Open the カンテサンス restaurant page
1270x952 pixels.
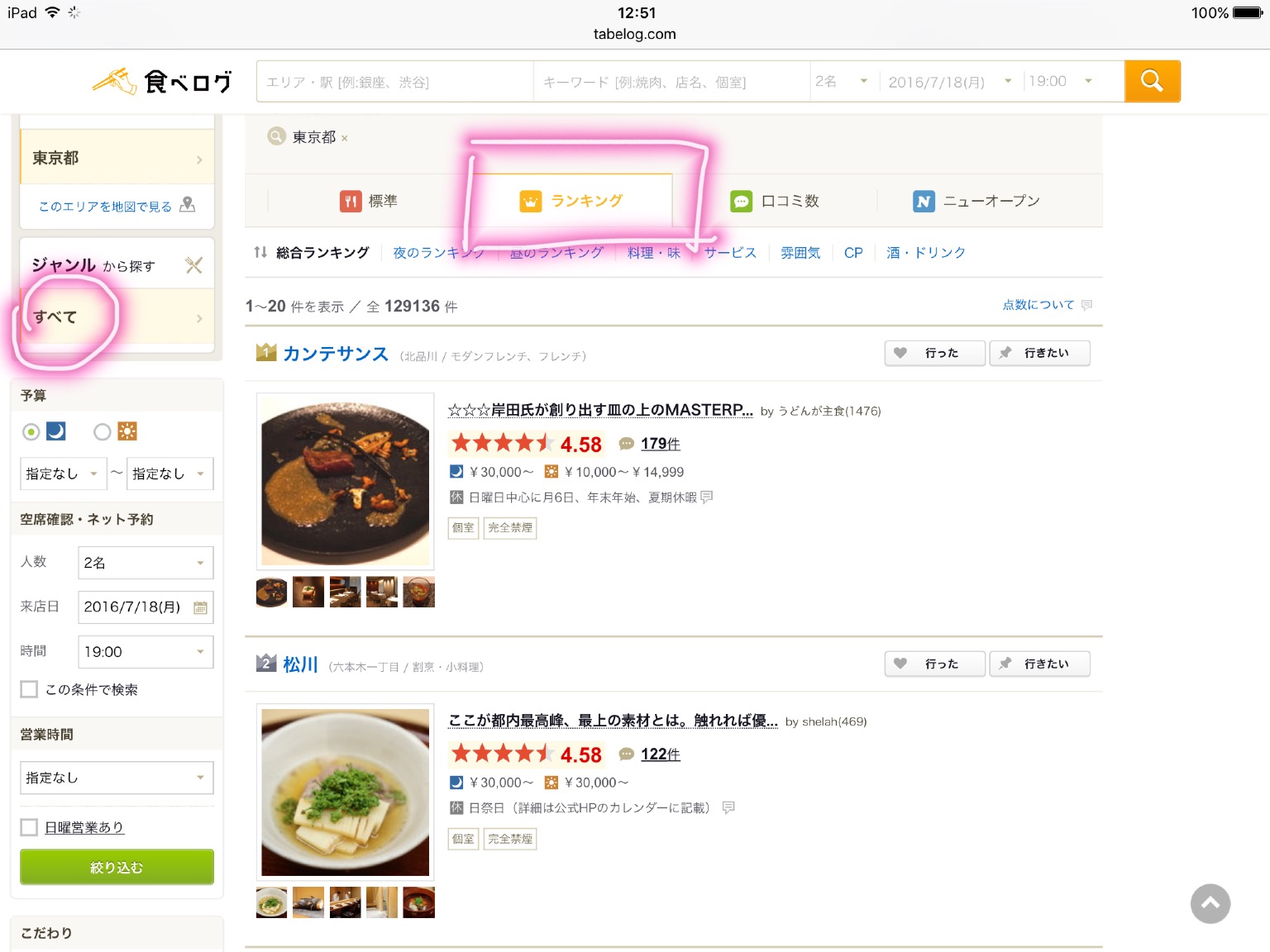tap(336, 354)
